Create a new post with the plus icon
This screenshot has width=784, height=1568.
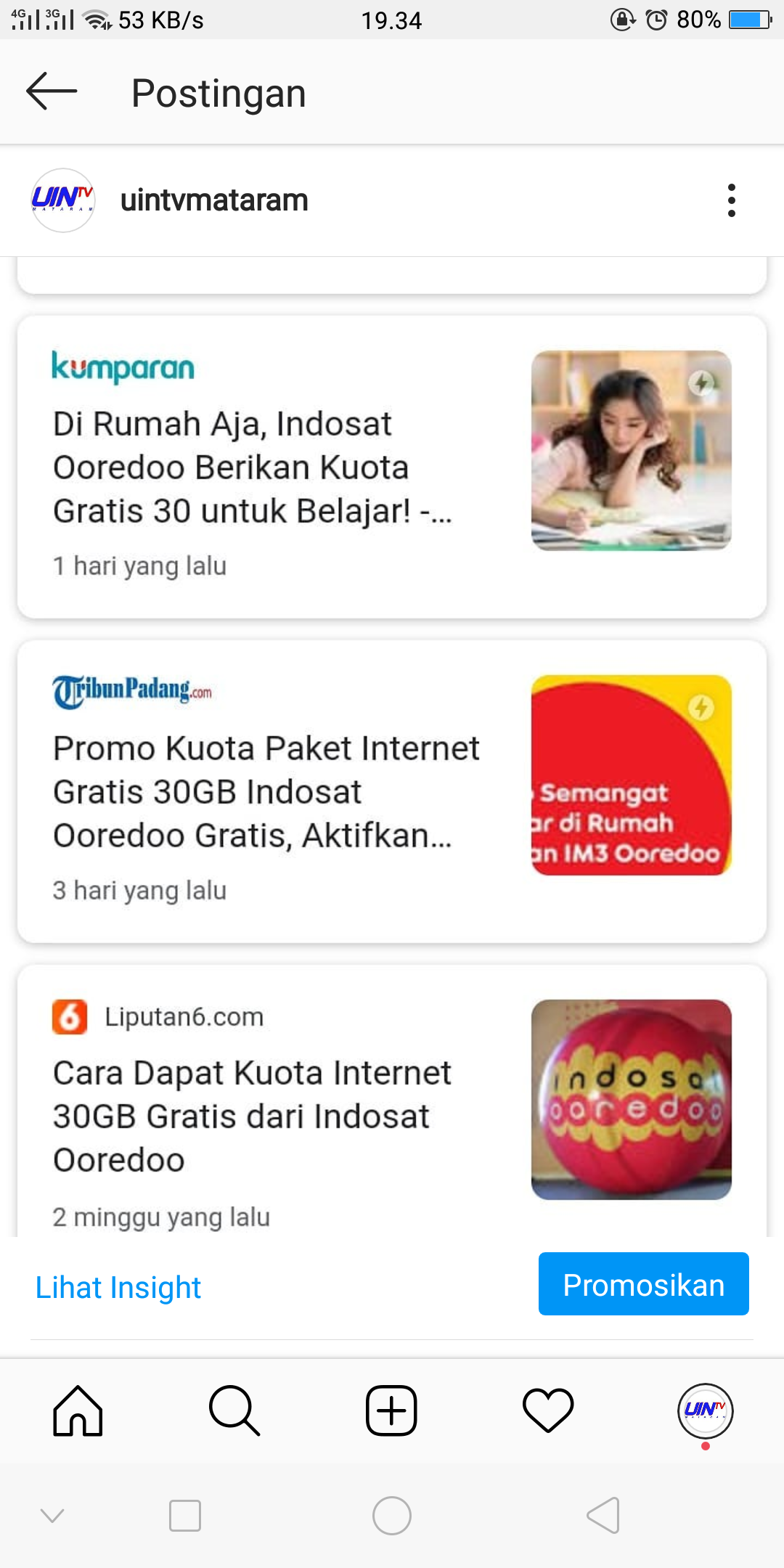[391, 1411]
